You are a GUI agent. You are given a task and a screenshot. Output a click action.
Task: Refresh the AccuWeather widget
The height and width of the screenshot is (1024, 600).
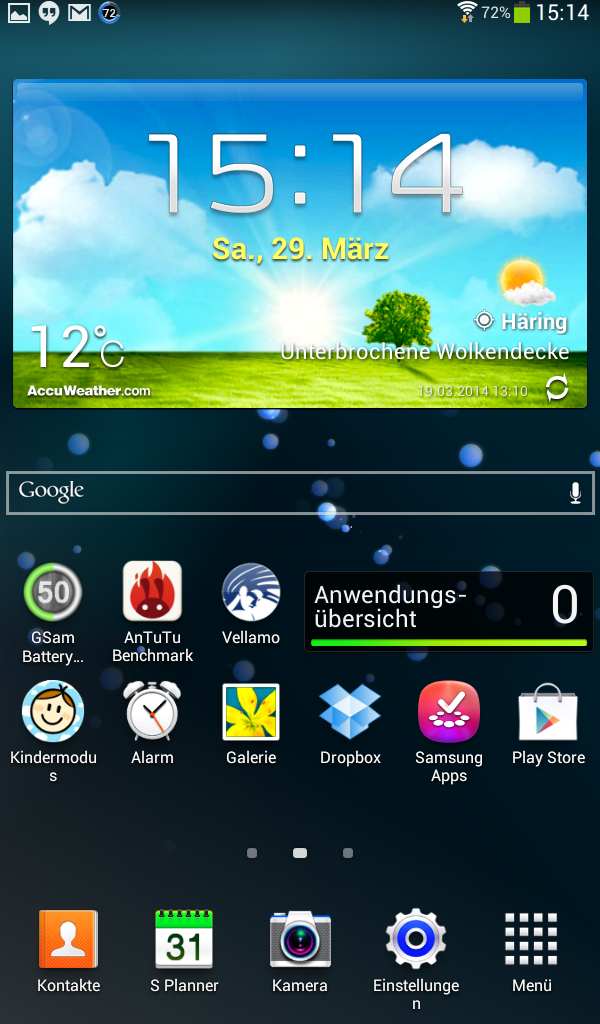point(557,389)
